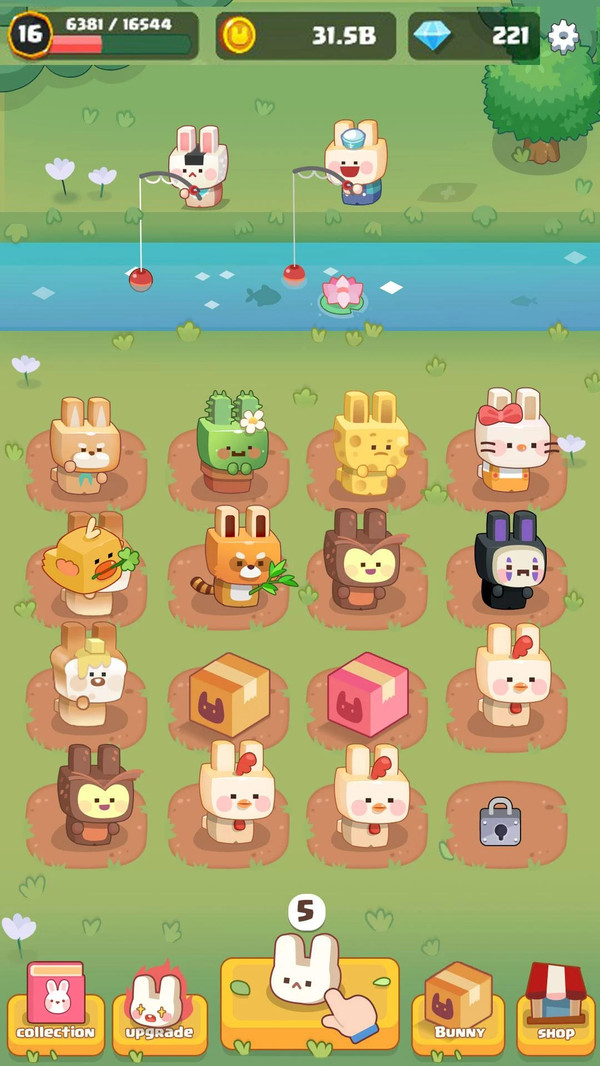This screenshot has height=1066, width=600.
Task: Select the yellow cheese bunny
Action: pyautogui.click(x=370, y=444)
